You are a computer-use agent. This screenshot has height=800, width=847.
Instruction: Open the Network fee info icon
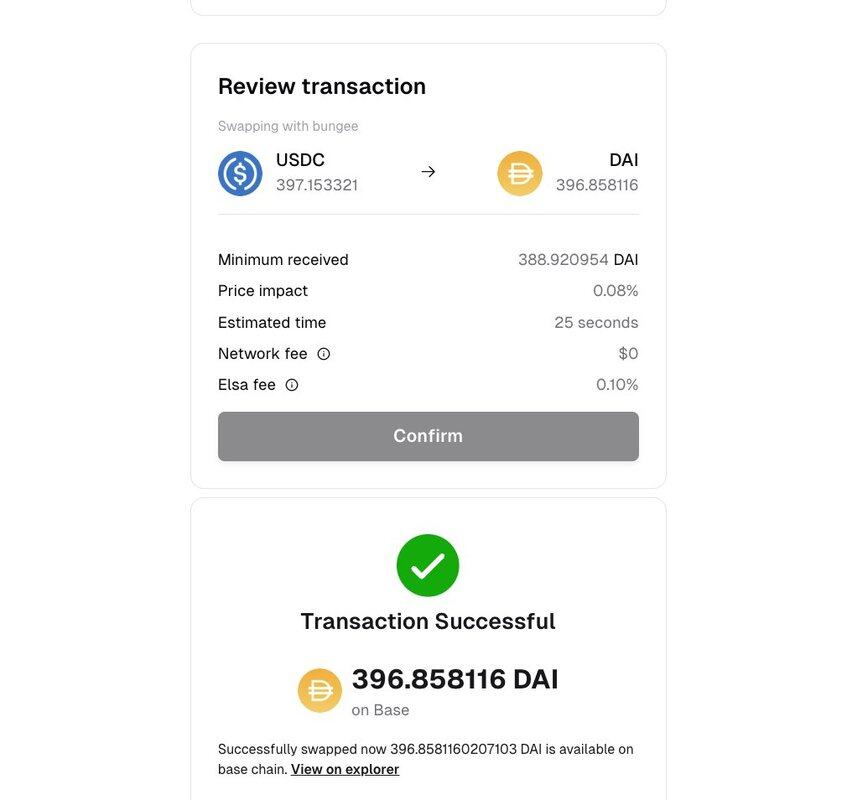point(324,354)
